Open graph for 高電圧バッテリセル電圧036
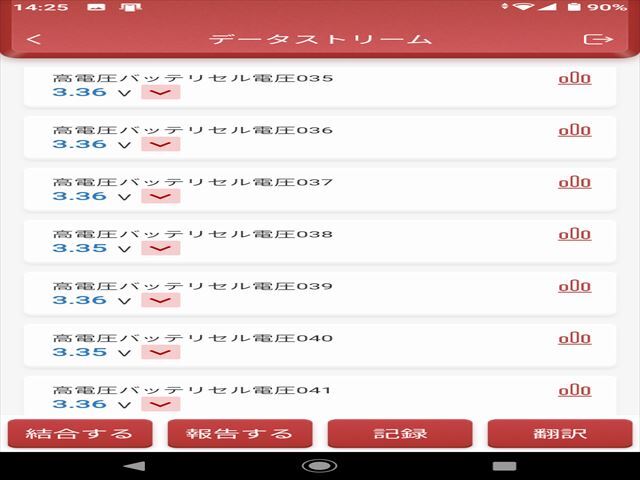The width and height of the screenshot is (640, 480). [x=574, y=130]
